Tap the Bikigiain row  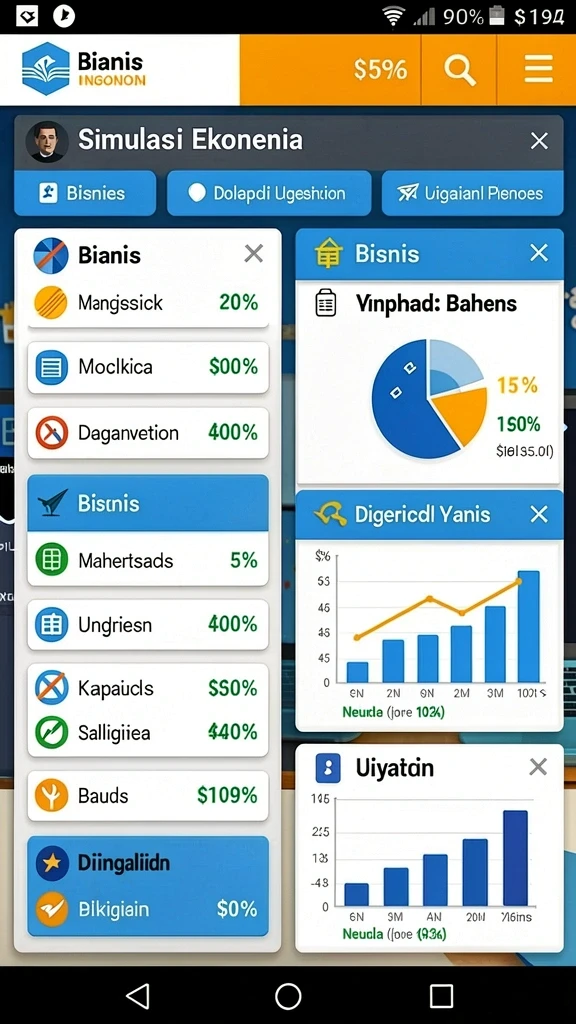(148, 908)
